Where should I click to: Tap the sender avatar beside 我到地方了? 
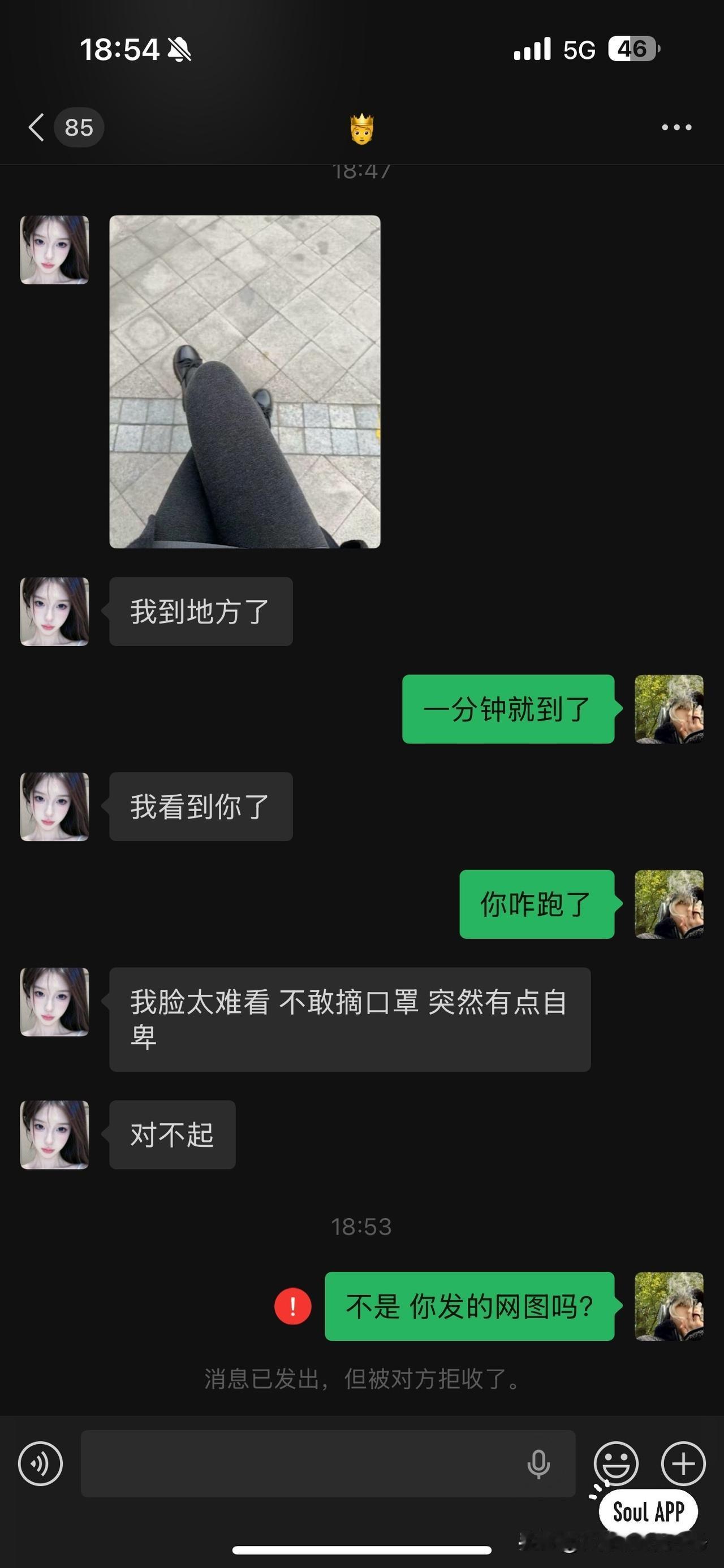click(x=54, y=612)
